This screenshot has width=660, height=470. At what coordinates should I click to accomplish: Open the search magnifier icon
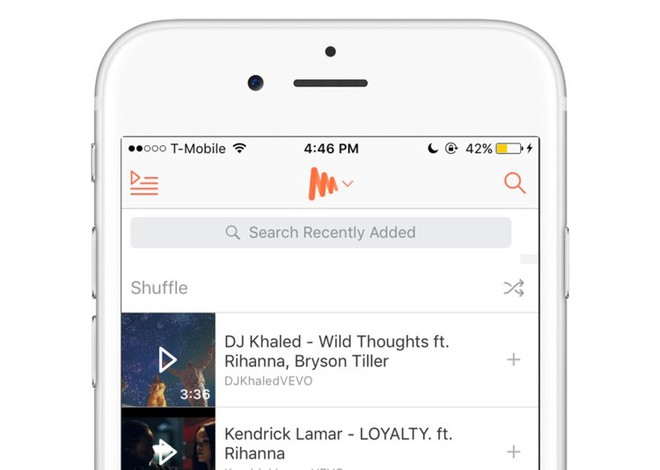pyautogui.click(x=514, y=183)
